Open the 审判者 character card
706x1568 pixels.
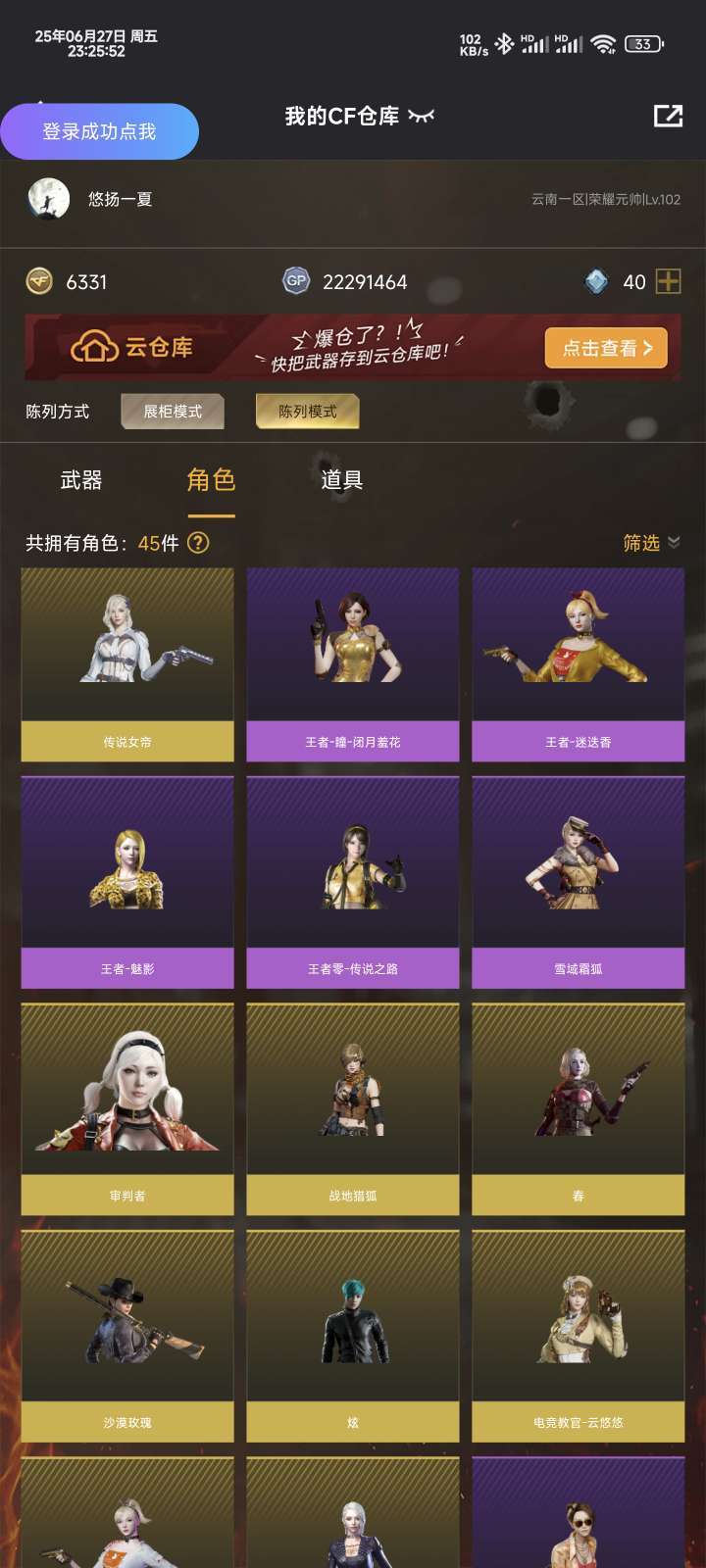click(127, 1108)
